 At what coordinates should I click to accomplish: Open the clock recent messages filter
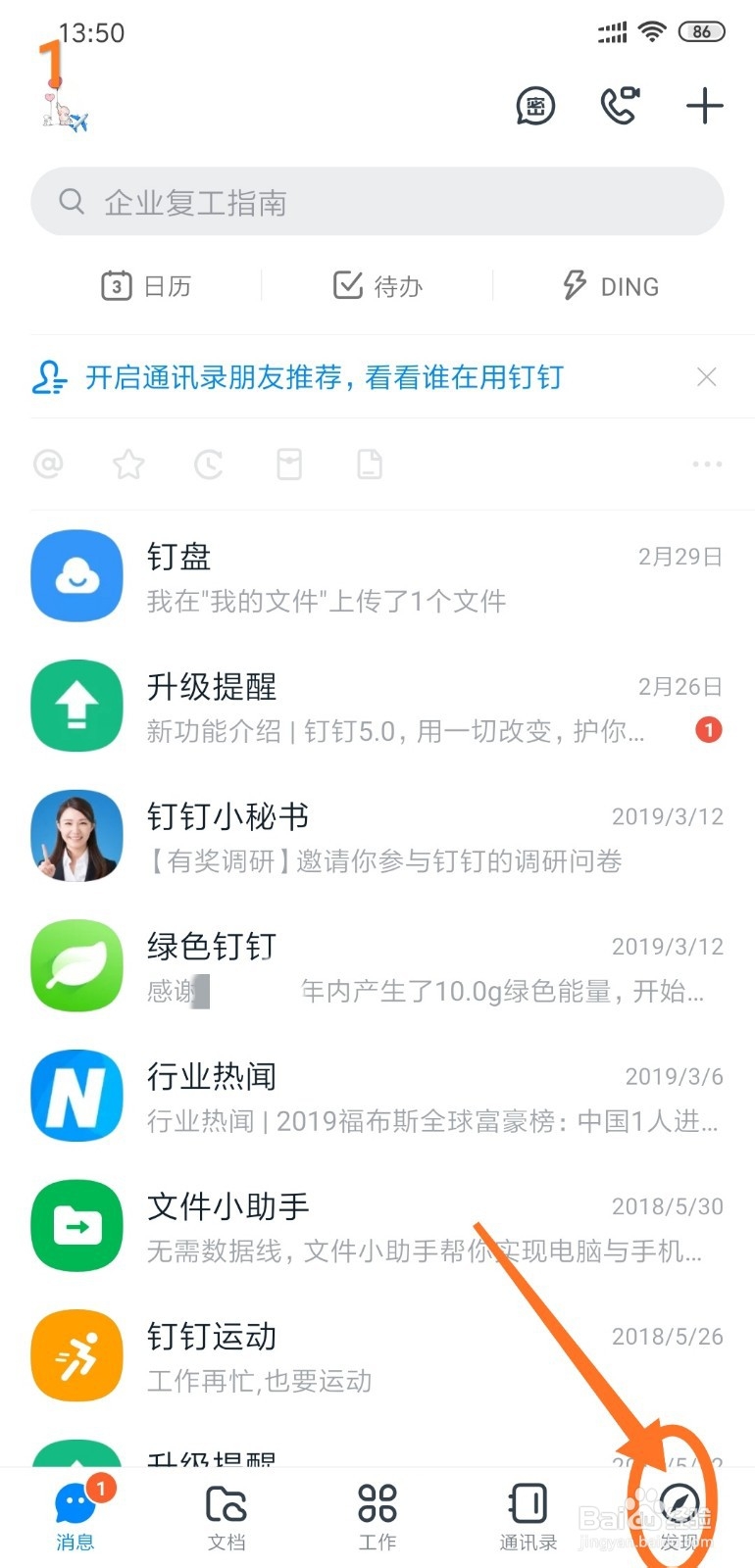[x=208, y=464]
